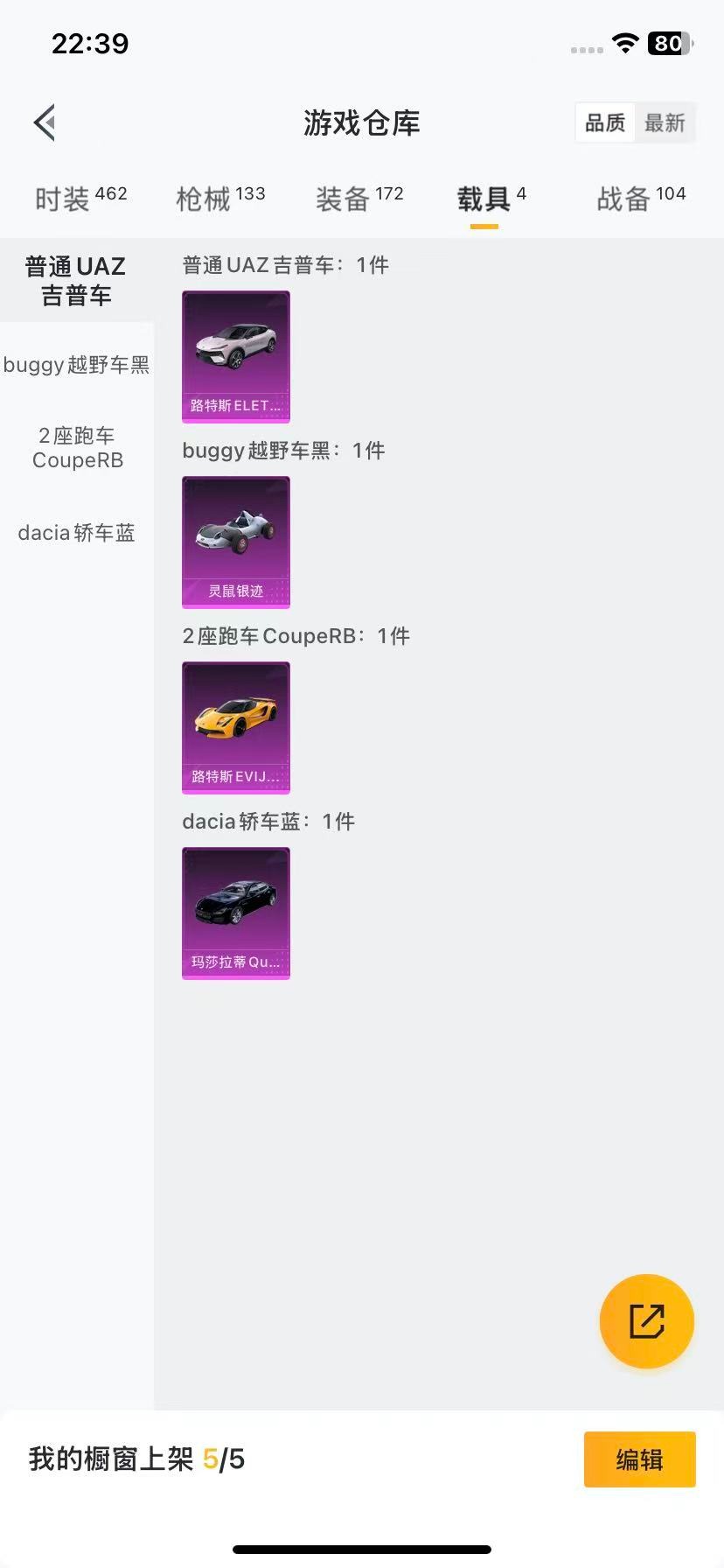The height and width of the screenshot is (1568, 724).
Task: Open the share/export floating button
Action: point(646,1321)
